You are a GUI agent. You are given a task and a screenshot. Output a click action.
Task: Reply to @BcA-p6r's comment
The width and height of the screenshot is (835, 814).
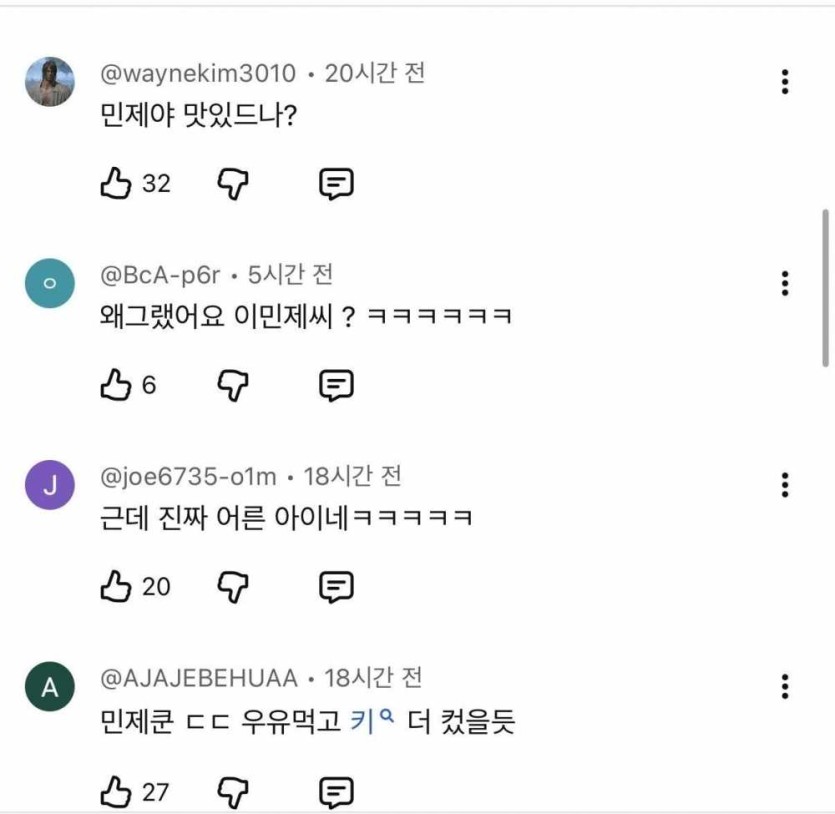(336, 385)
